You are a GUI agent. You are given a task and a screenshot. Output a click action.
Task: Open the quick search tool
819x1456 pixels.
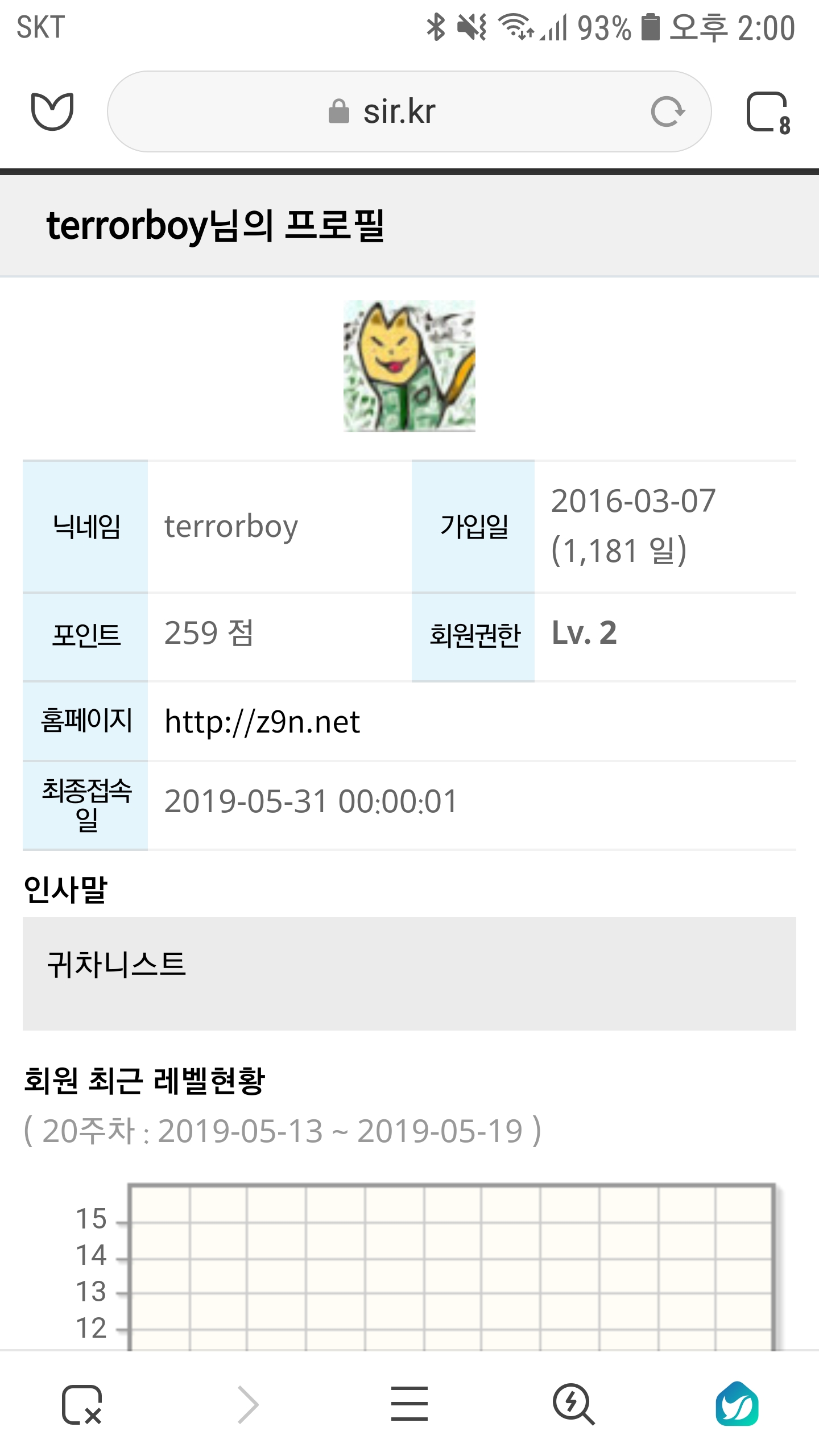[573, 1404]
